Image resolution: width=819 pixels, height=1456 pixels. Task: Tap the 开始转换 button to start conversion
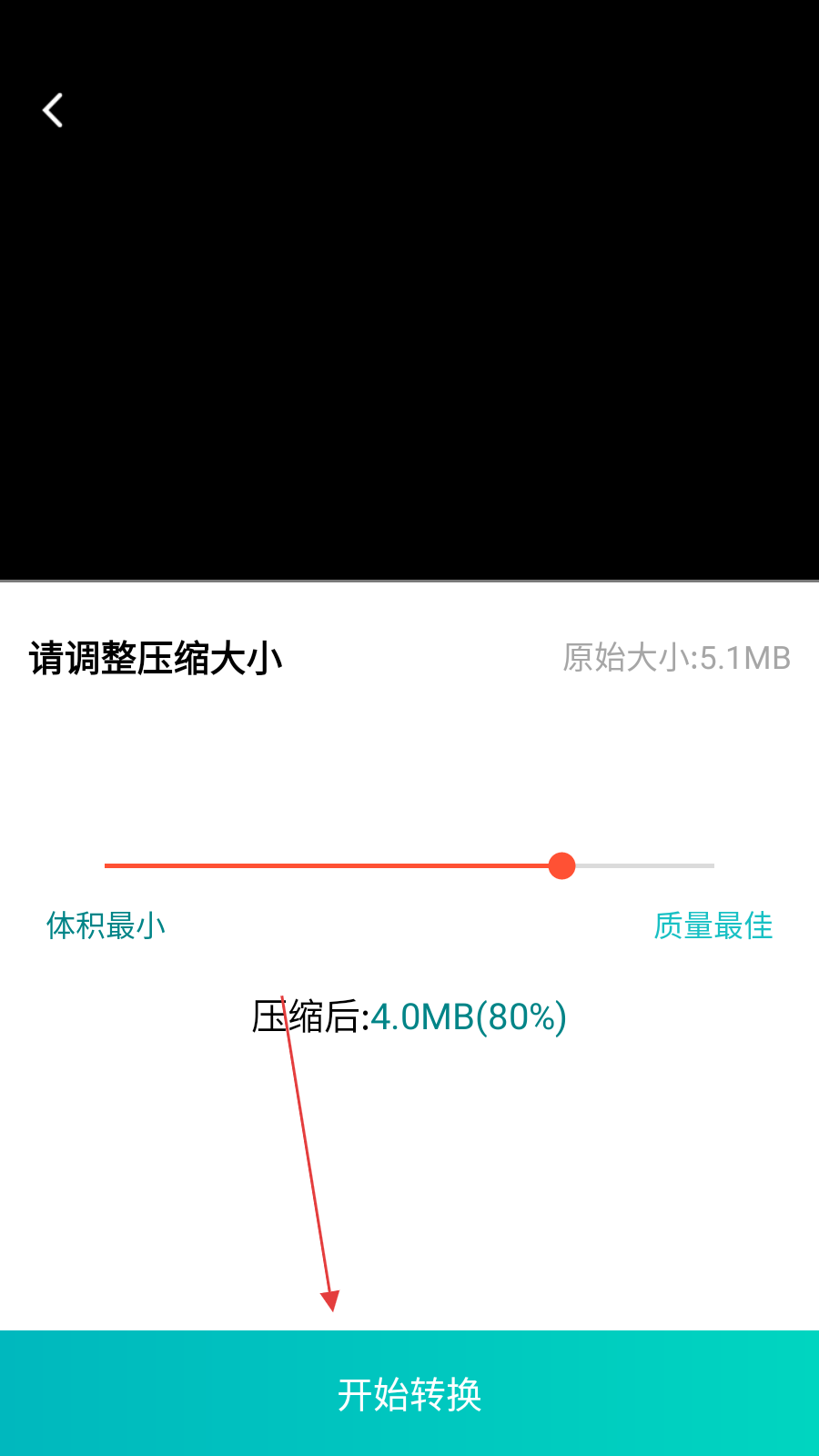[409, 1393]
